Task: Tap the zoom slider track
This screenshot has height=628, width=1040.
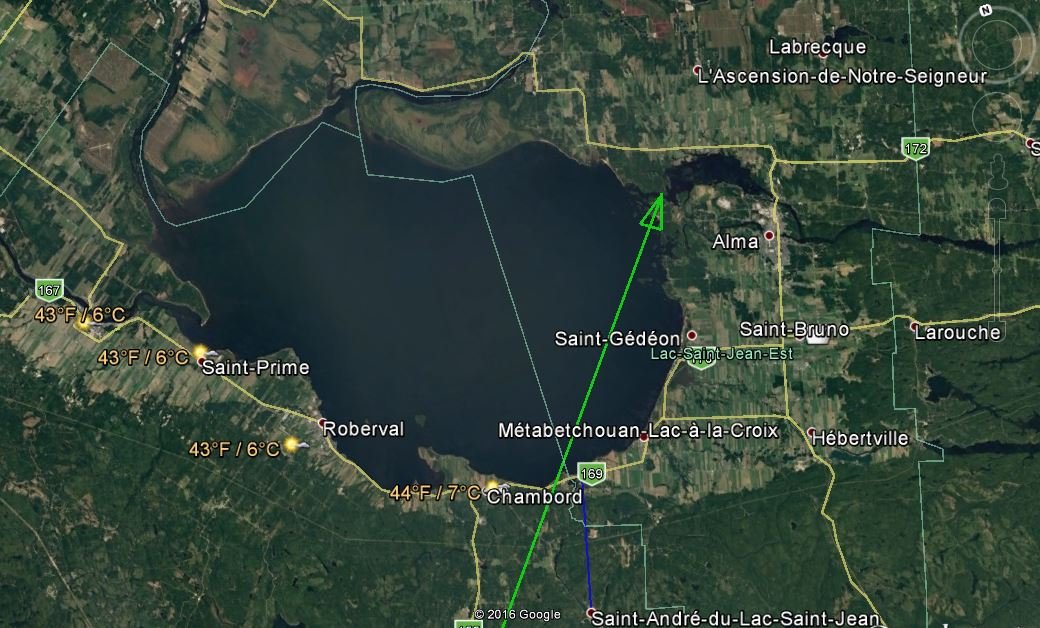Action: 996,250
